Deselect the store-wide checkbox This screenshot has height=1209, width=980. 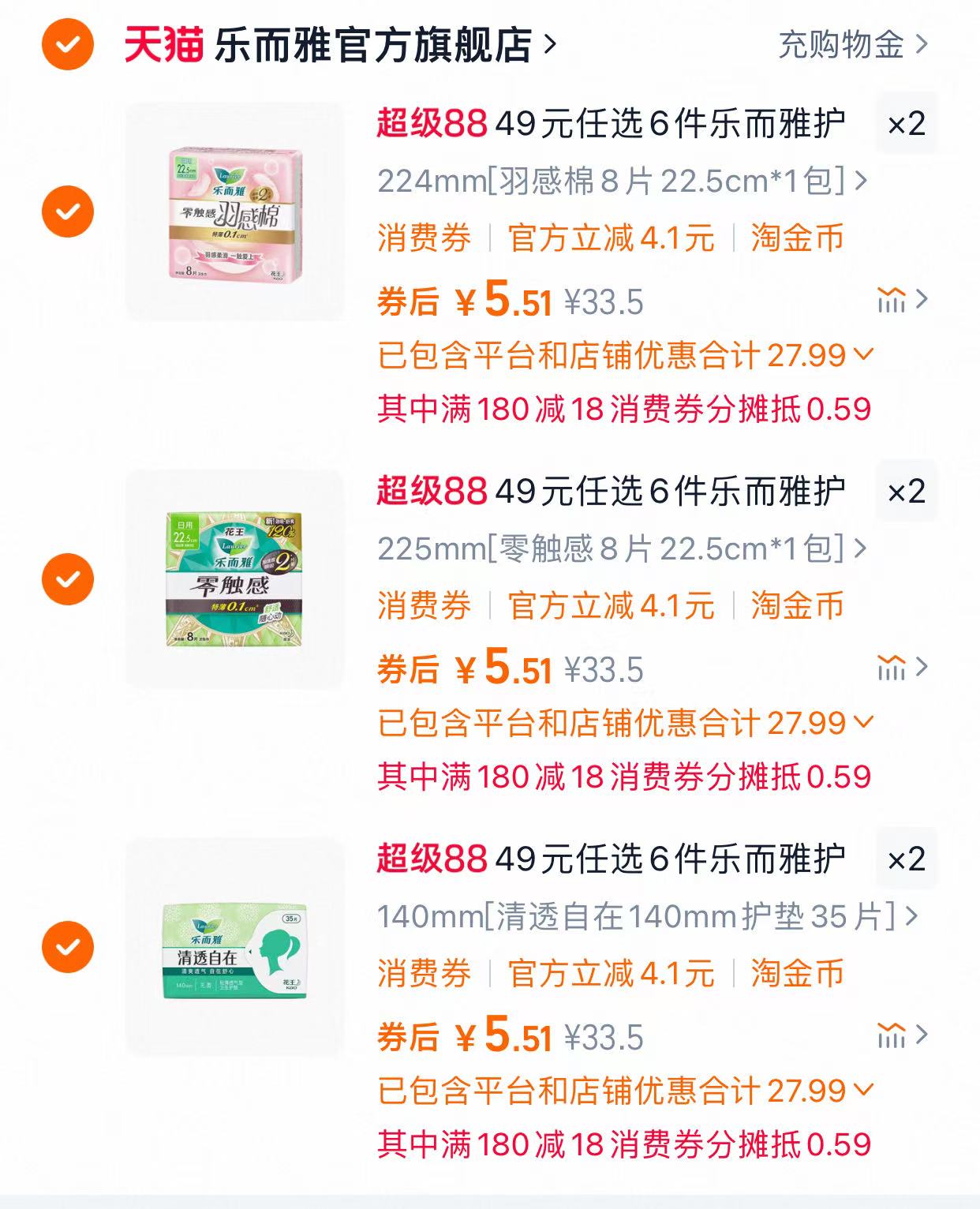(66, 45)
